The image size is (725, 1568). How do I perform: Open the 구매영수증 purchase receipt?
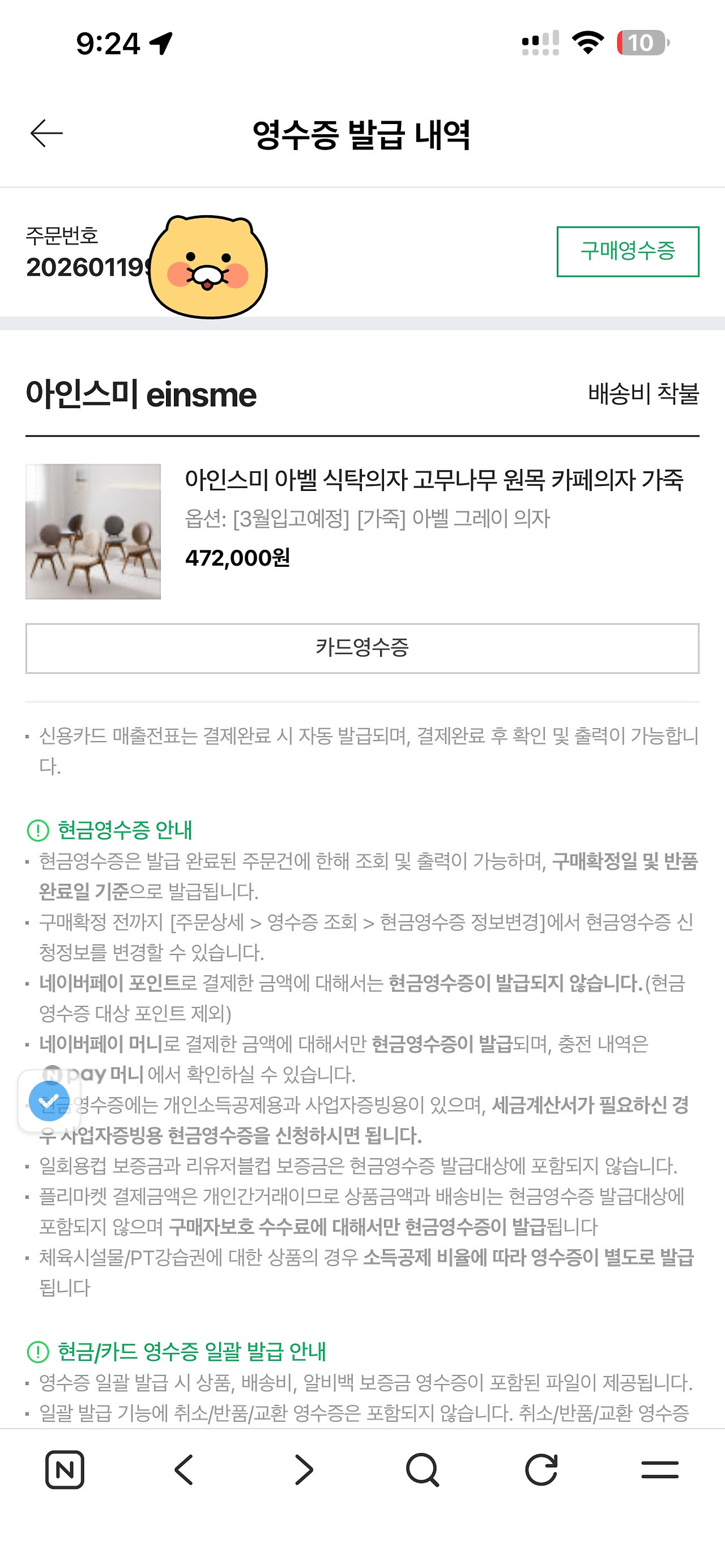click(628, 251)
